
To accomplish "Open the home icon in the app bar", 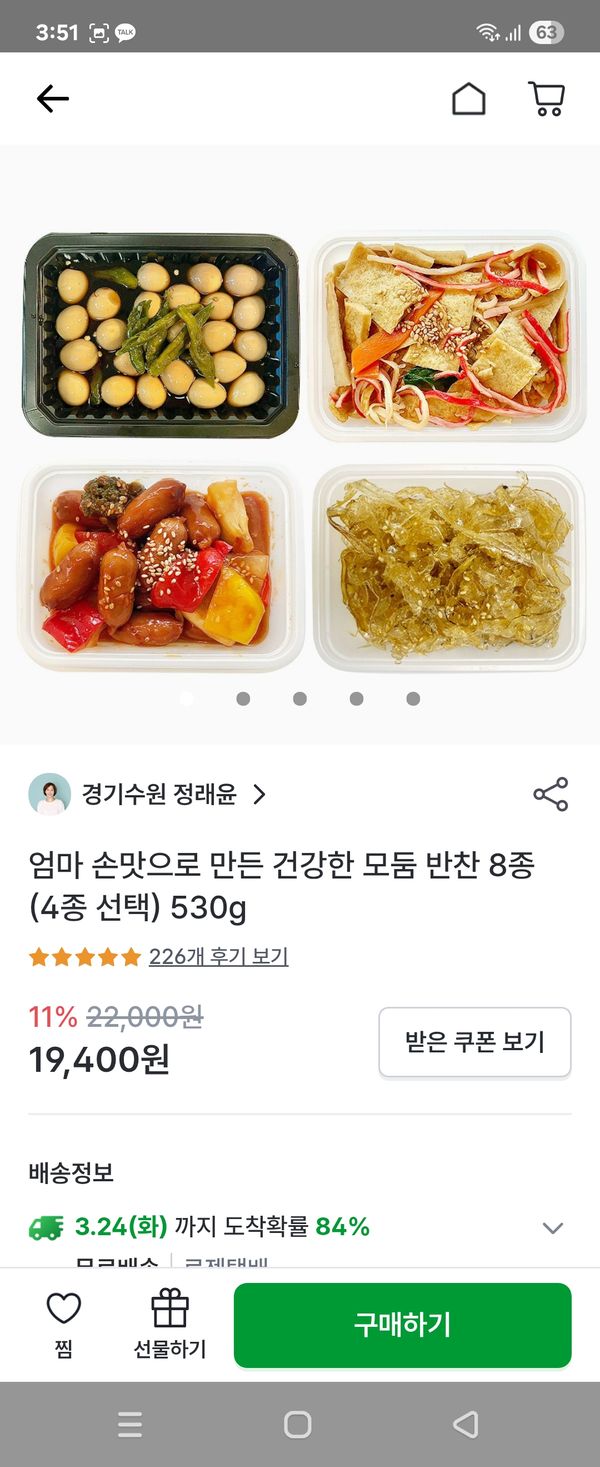I will click(468, 99).
